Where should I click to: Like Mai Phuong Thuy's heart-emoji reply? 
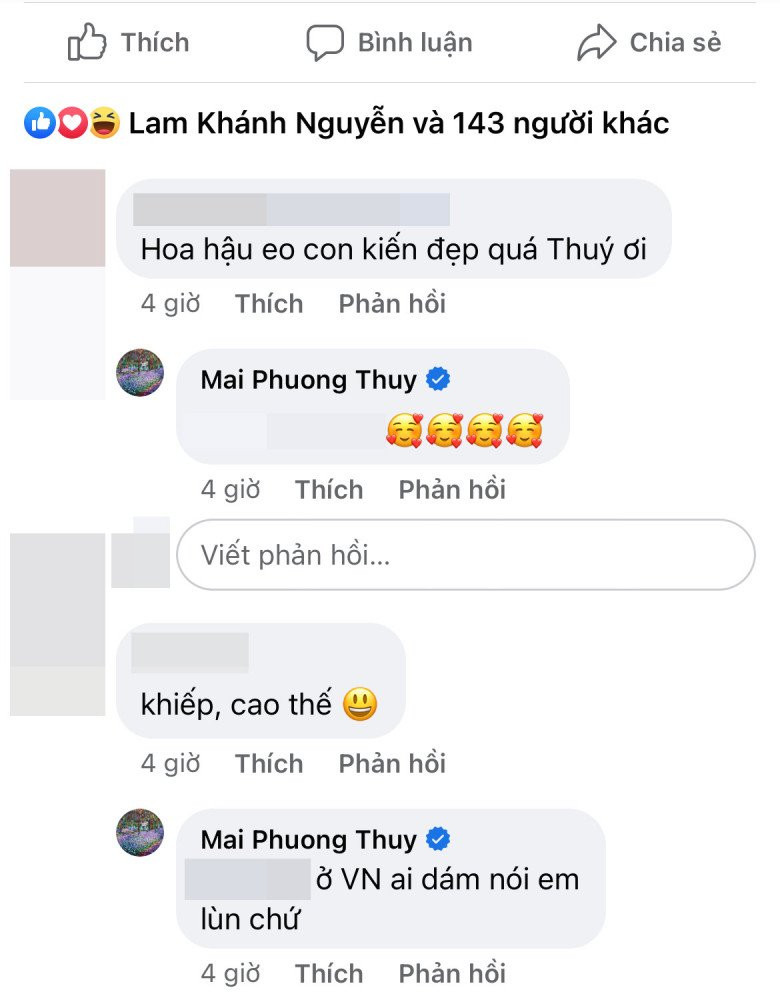click(328, 490)
